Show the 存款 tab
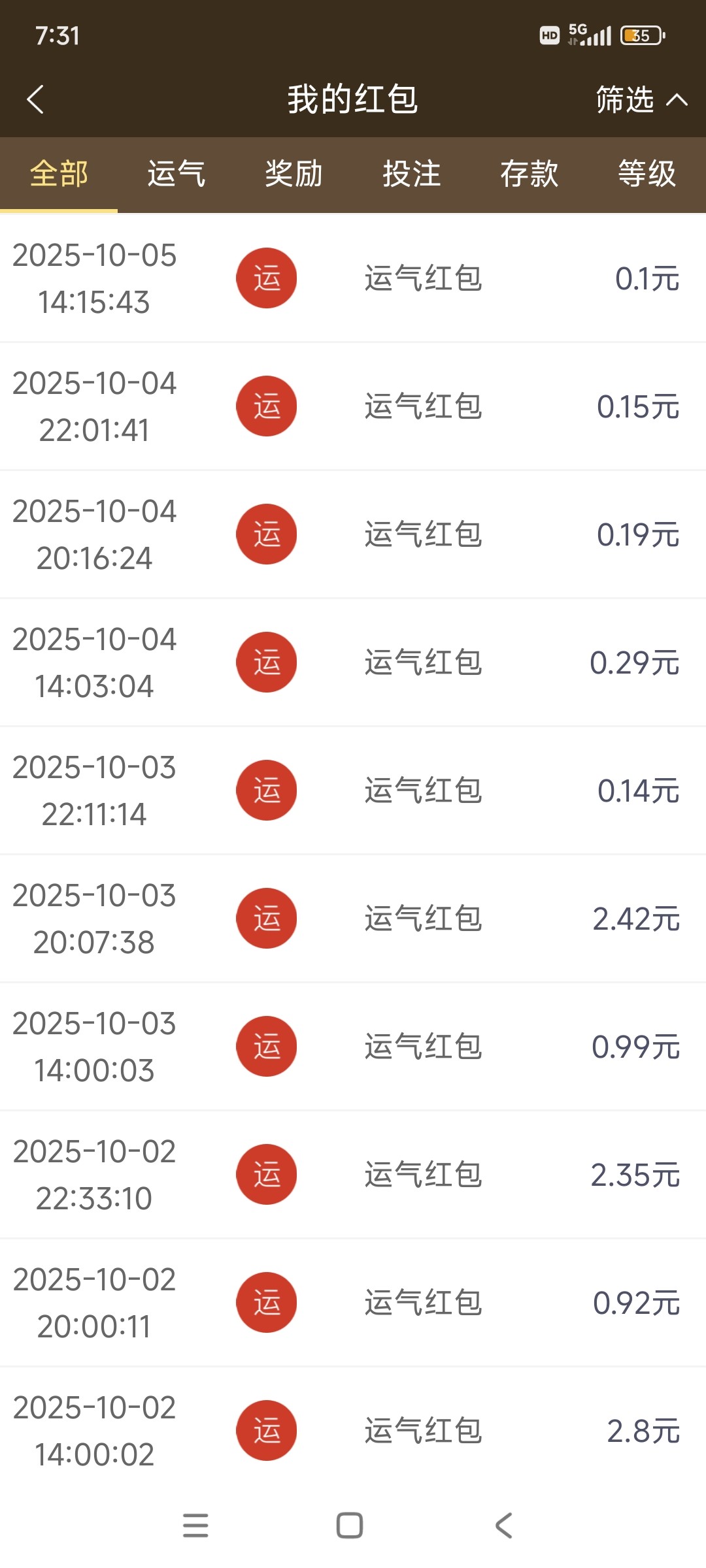The height and width of the screenshot is (1568, 706). pyautogui.click(x=529, y=174)
